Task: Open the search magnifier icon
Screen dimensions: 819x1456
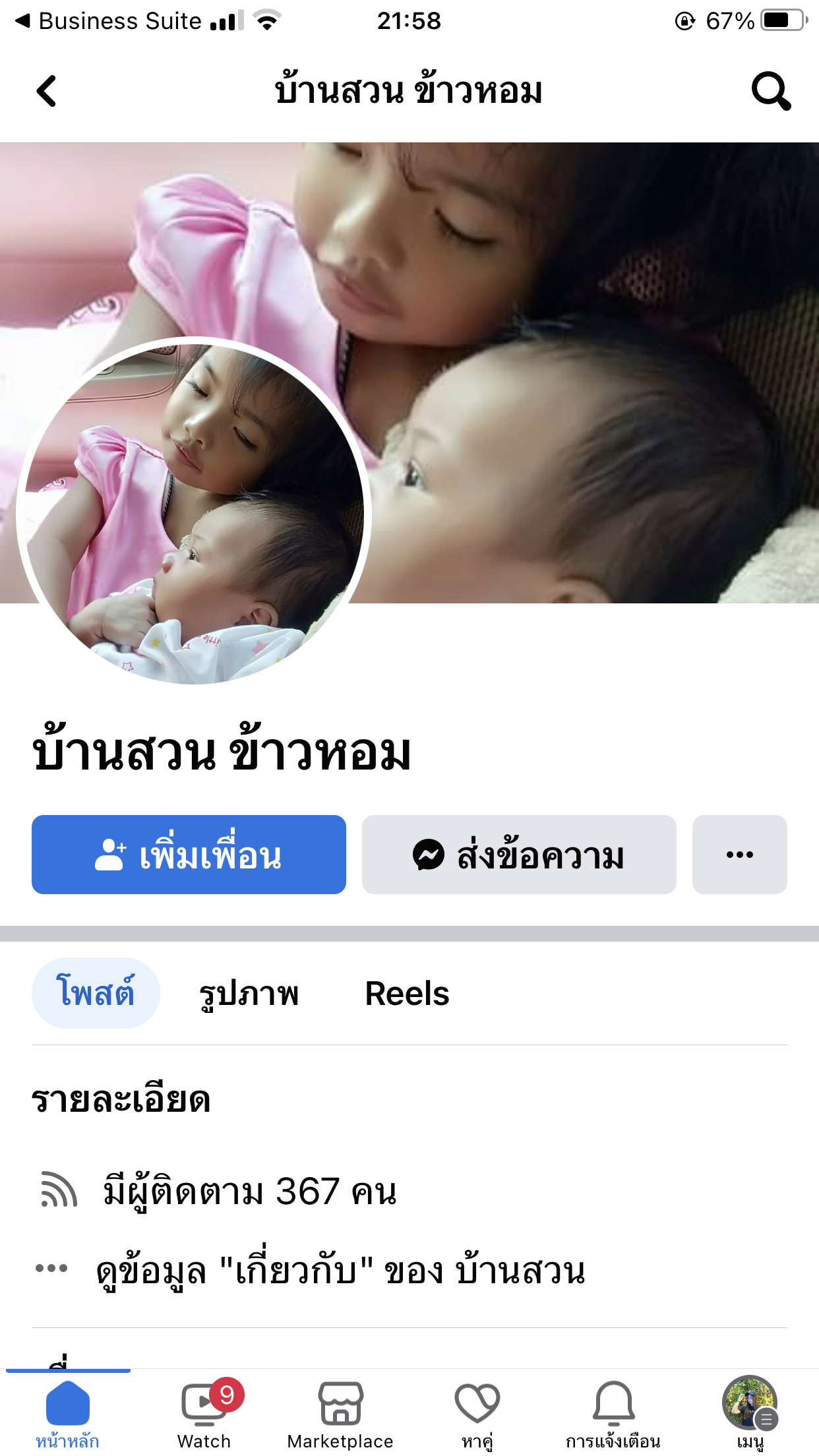Action: [x=771, y=91]
